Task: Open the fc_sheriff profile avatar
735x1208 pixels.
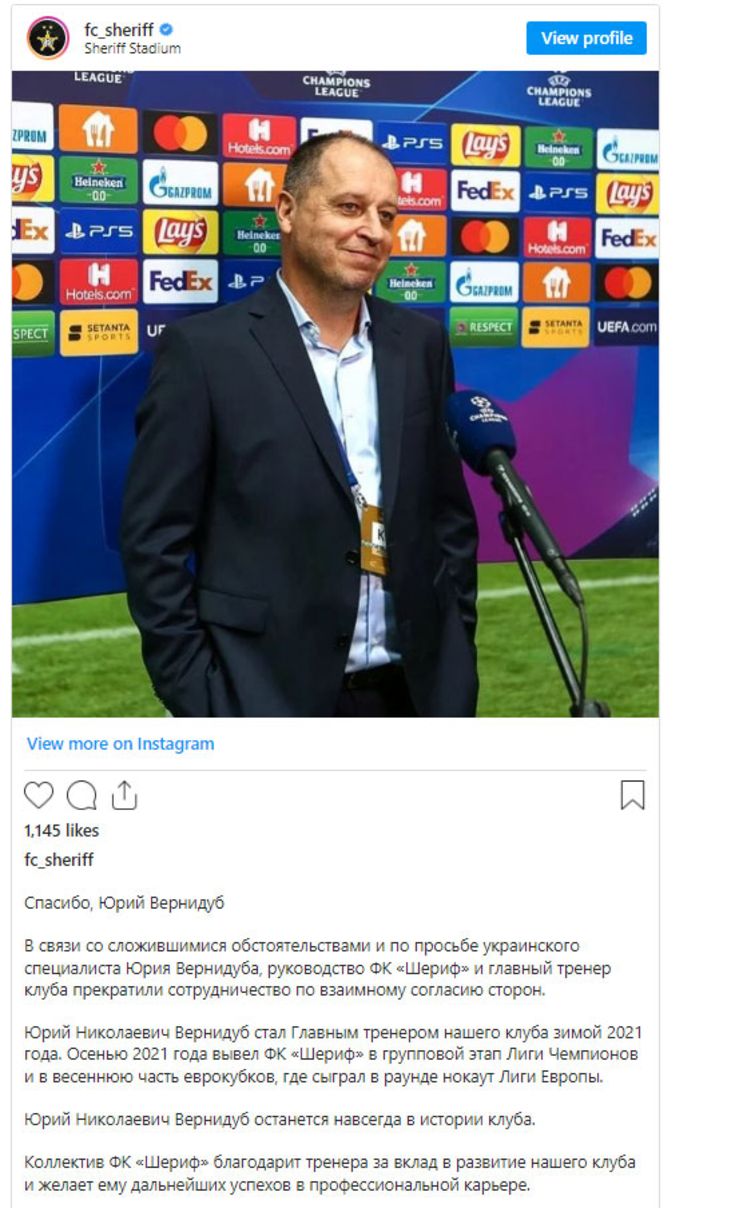Action: point(47,38)
